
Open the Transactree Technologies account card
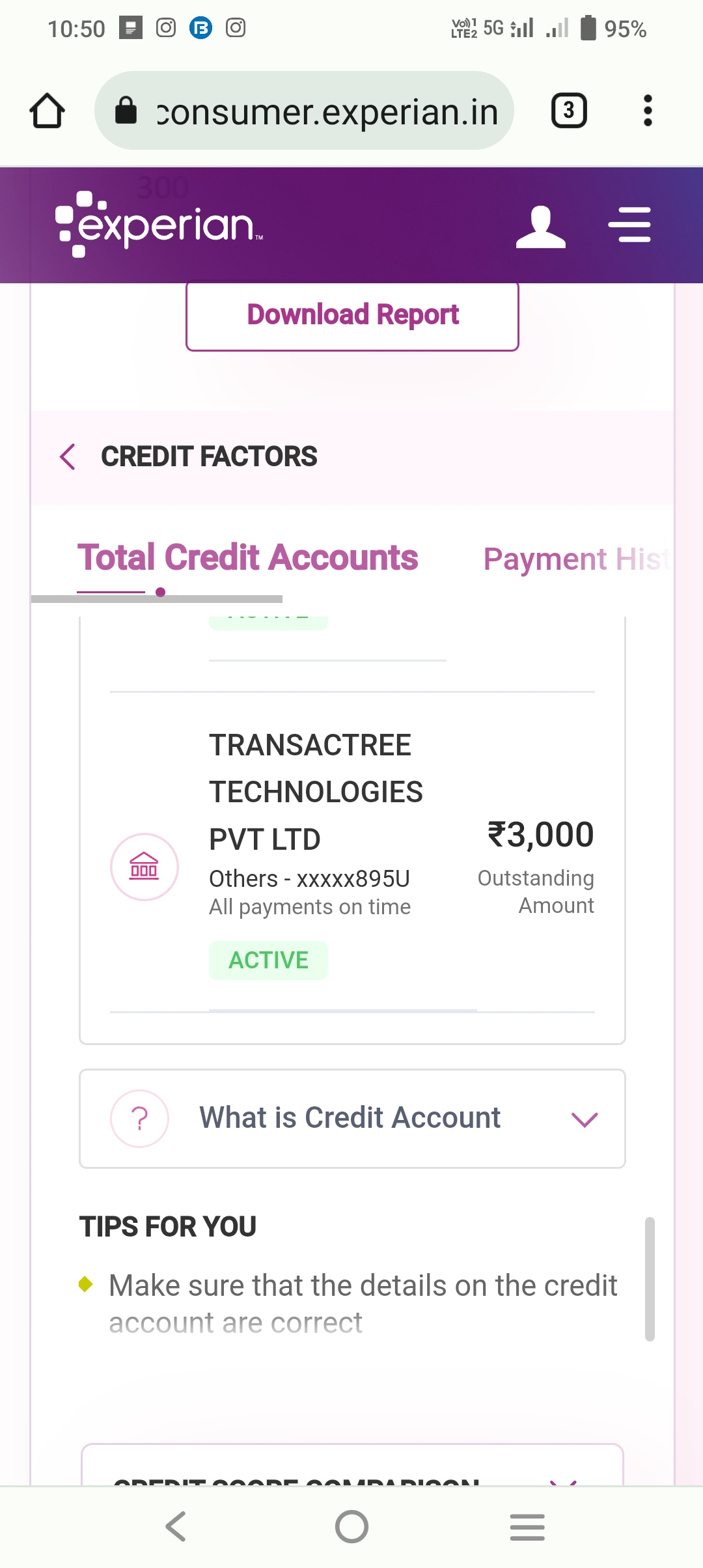point(352,853)
